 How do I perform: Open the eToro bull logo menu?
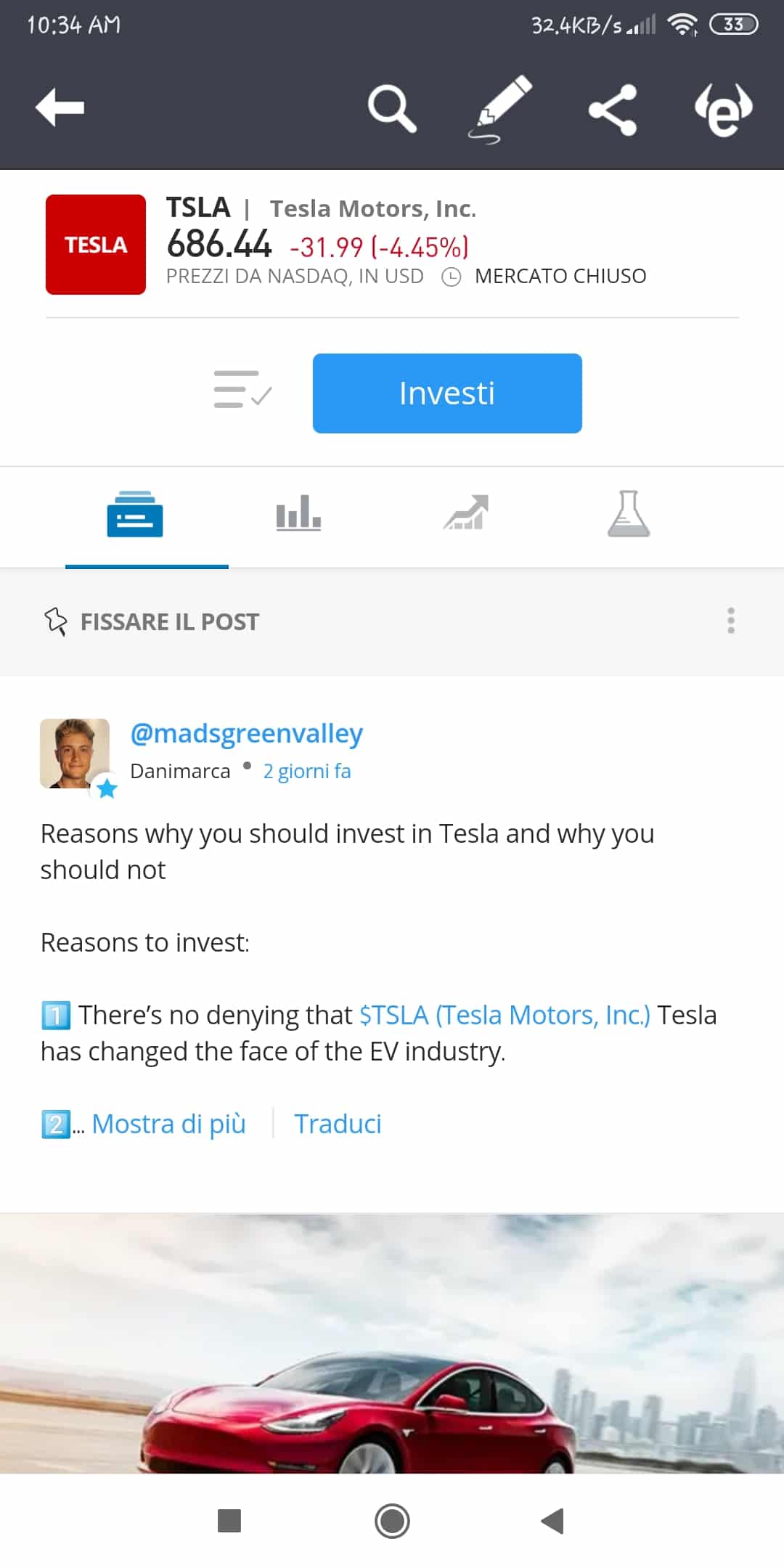tap(724, 110)
